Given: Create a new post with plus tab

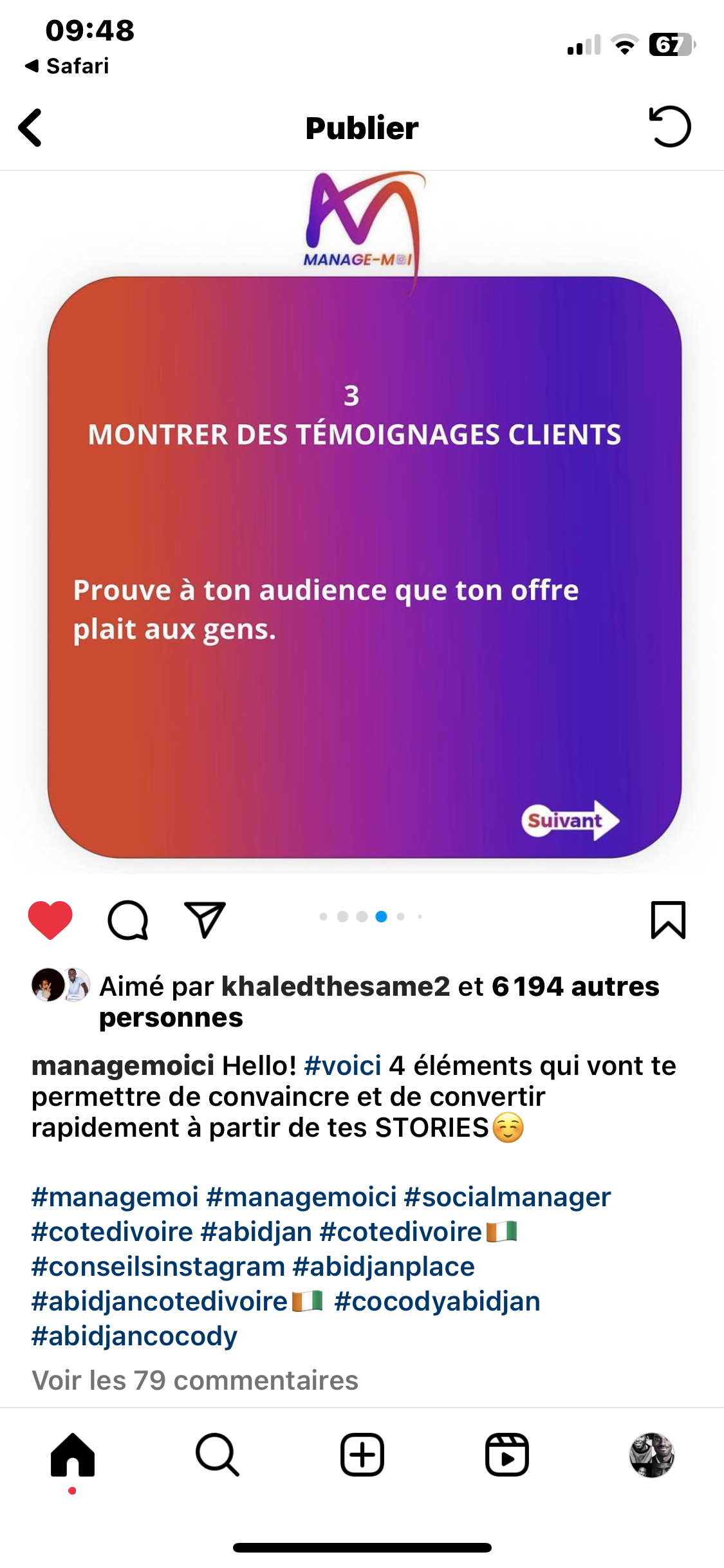Looking at the screenshot, I should (x=362, y=1455).
